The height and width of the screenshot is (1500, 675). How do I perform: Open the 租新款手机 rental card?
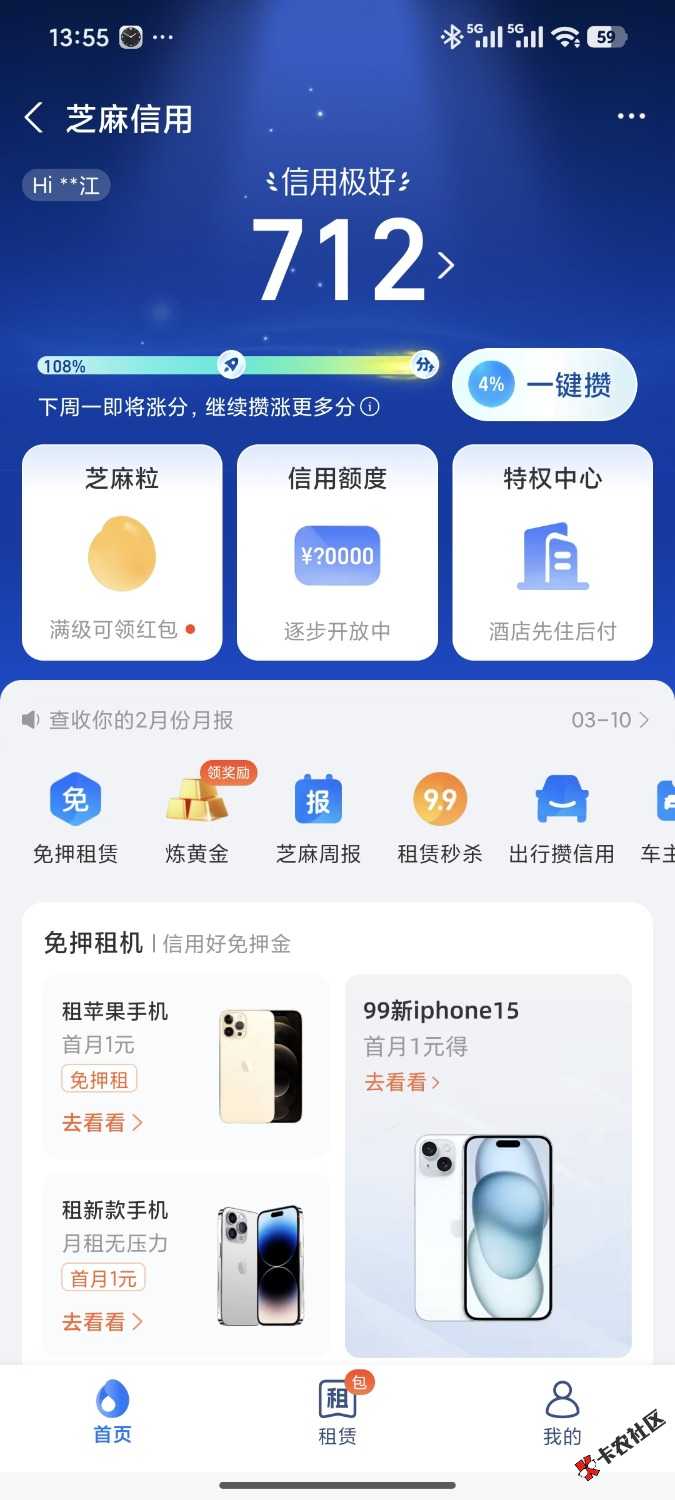(186, 1265)
